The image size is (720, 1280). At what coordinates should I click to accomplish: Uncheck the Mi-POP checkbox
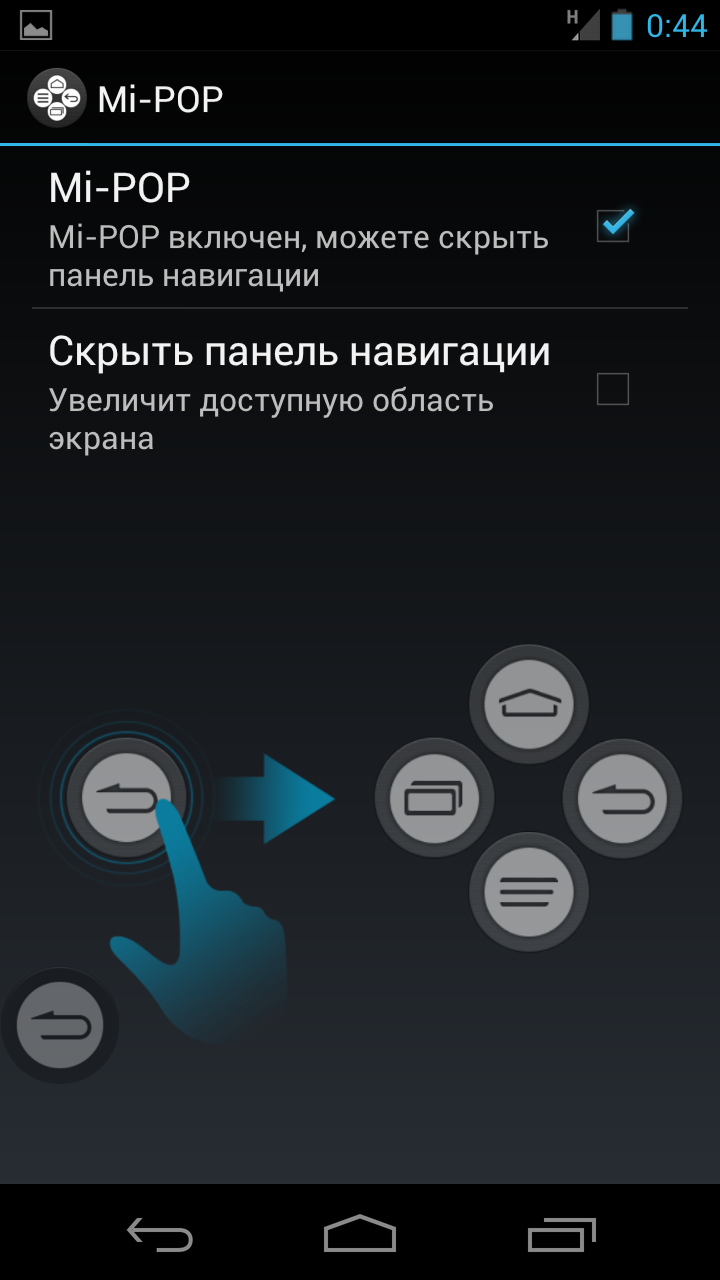tap(613, 225)
